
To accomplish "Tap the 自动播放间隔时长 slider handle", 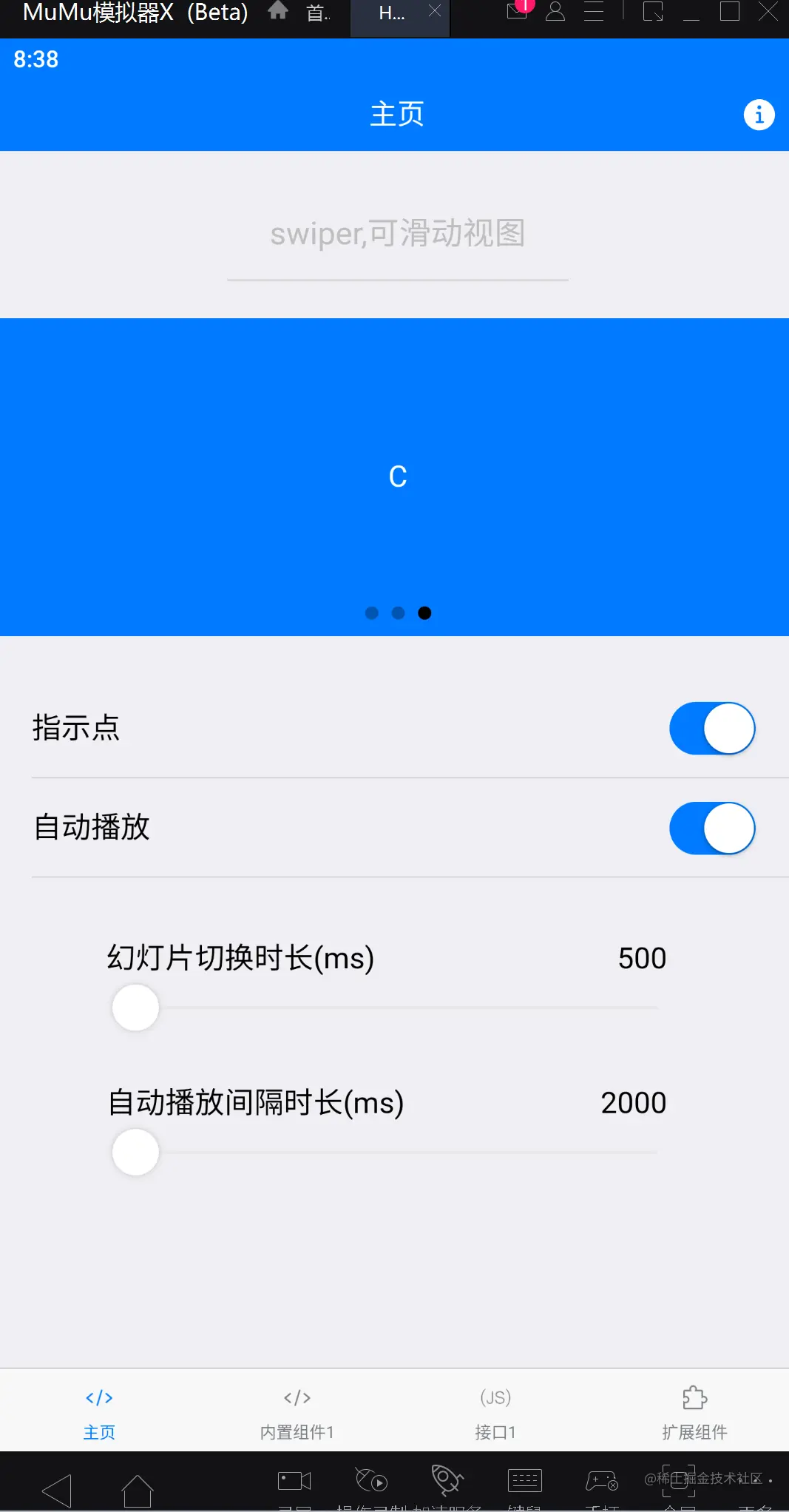I will pos(135,1152).
